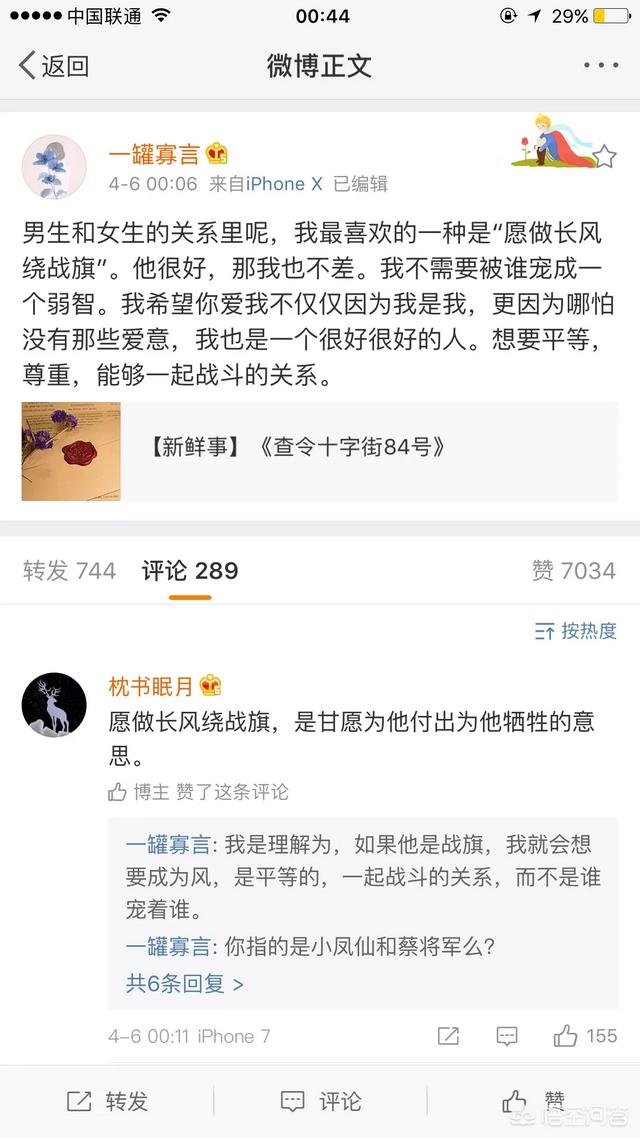640x1138 pixels.
Task: Repost 枕书眠月's comment via share icon
Action: [x=449, y=1036]
